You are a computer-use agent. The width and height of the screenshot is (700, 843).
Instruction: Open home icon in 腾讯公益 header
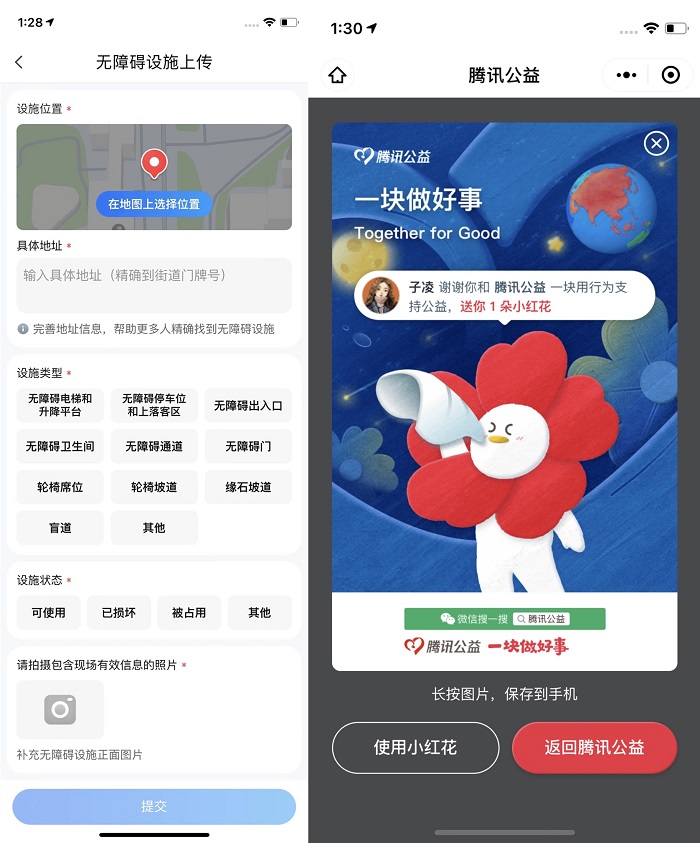tap(338, 75)
